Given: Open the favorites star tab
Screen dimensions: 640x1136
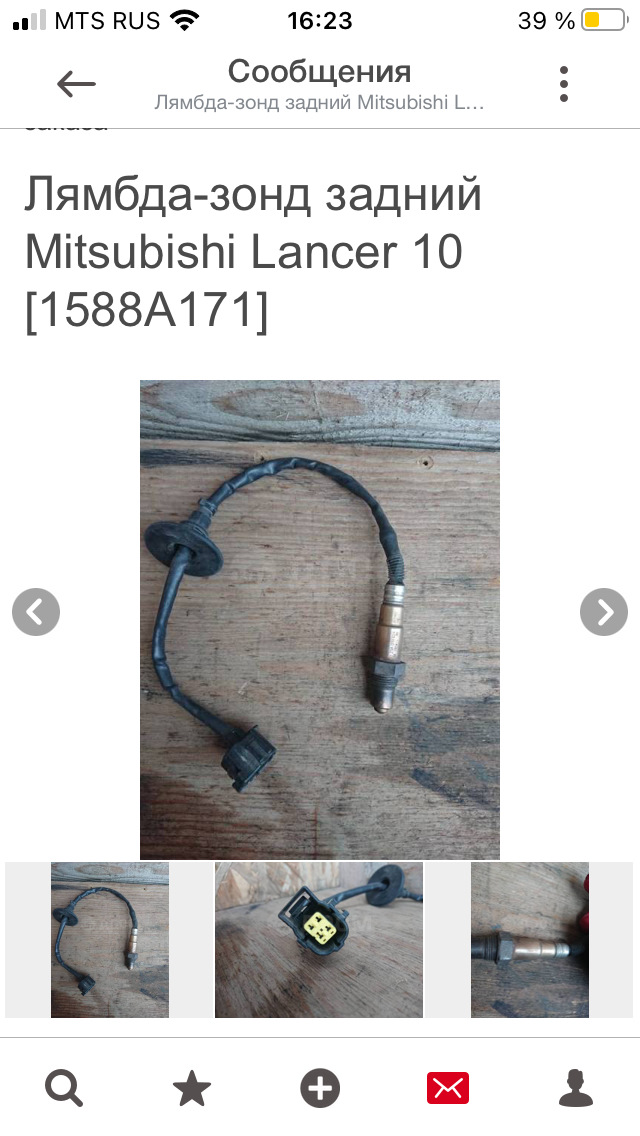Looking at the screenshot, I should [192, 1087].
